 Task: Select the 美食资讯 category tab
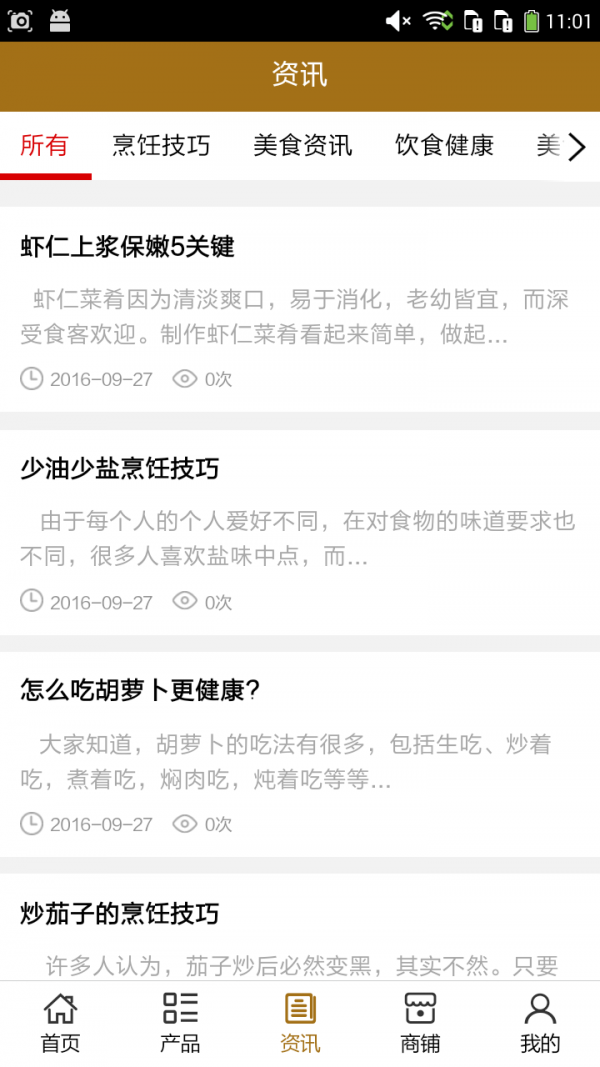[x=302, y=146]
